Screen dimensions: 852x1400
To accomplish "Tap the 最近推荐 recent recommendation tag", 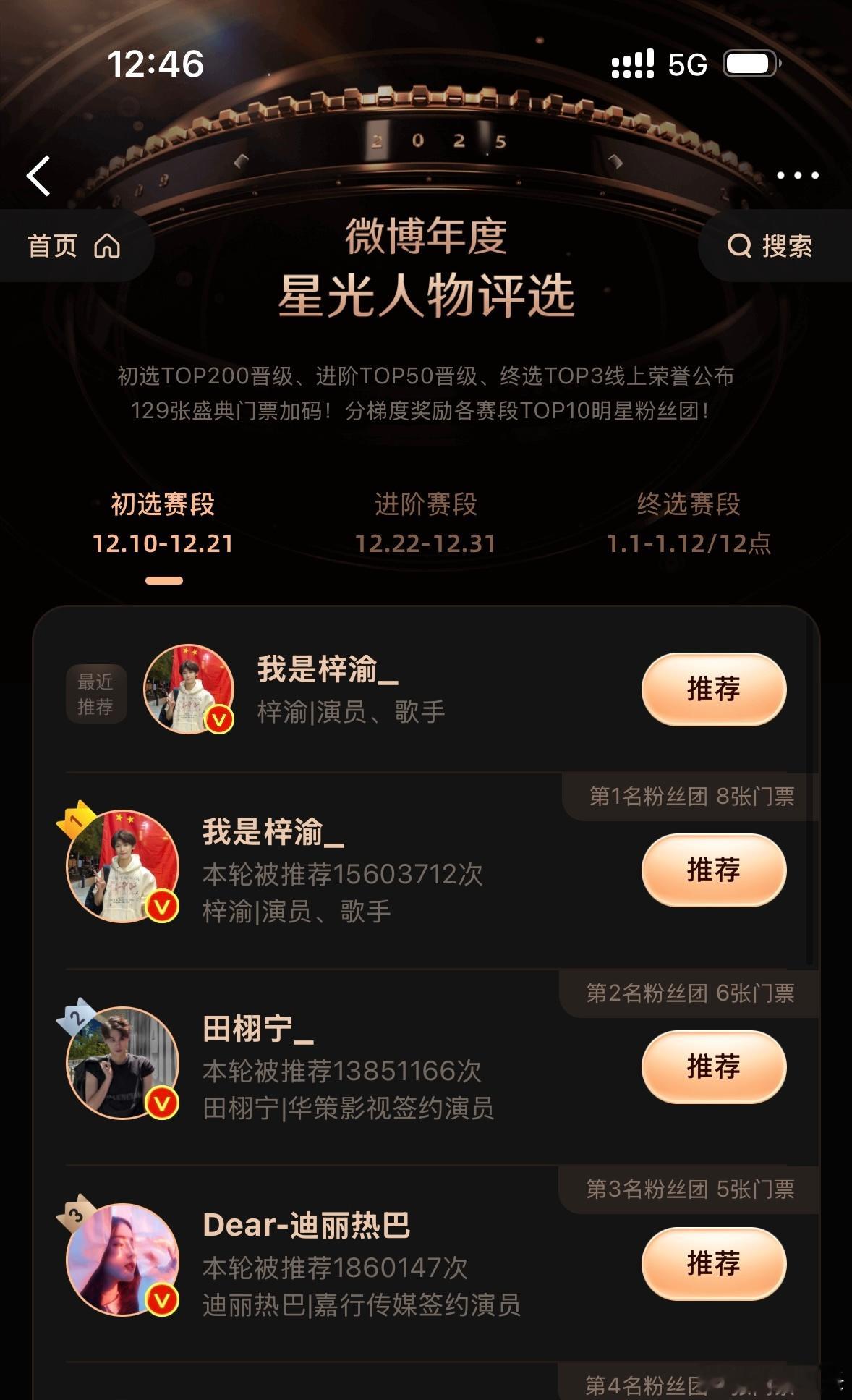I will pyautogui.click(x=95, y=693).
